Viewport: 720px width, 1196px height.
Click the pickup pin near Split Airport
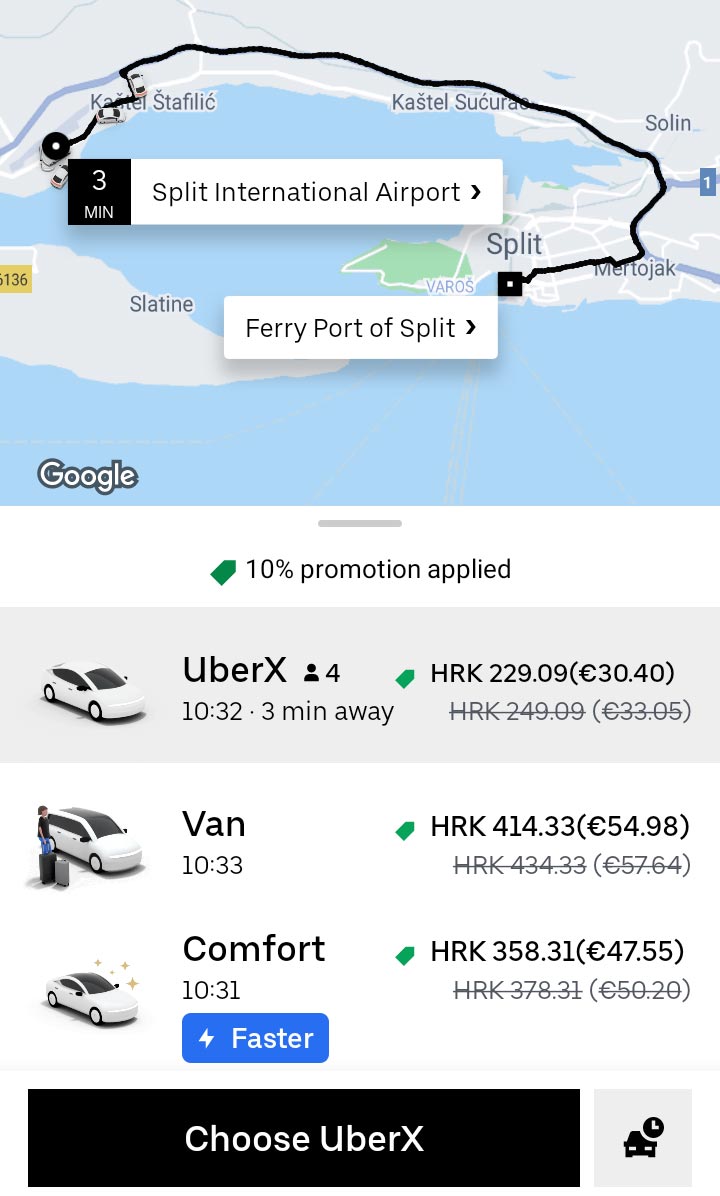point(55,147)
